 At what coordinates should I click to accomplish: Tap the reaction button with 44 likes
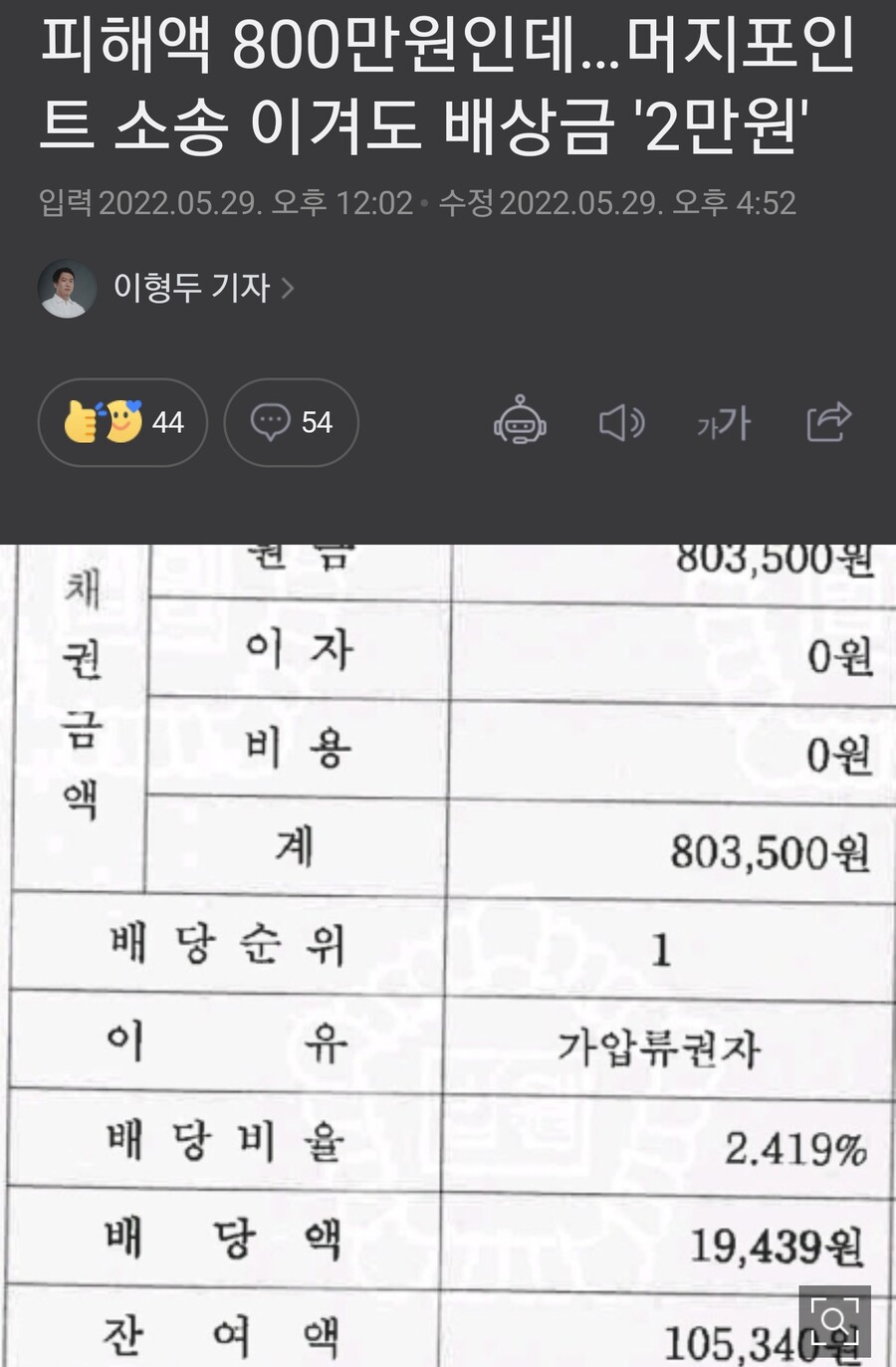click(123, 422)
